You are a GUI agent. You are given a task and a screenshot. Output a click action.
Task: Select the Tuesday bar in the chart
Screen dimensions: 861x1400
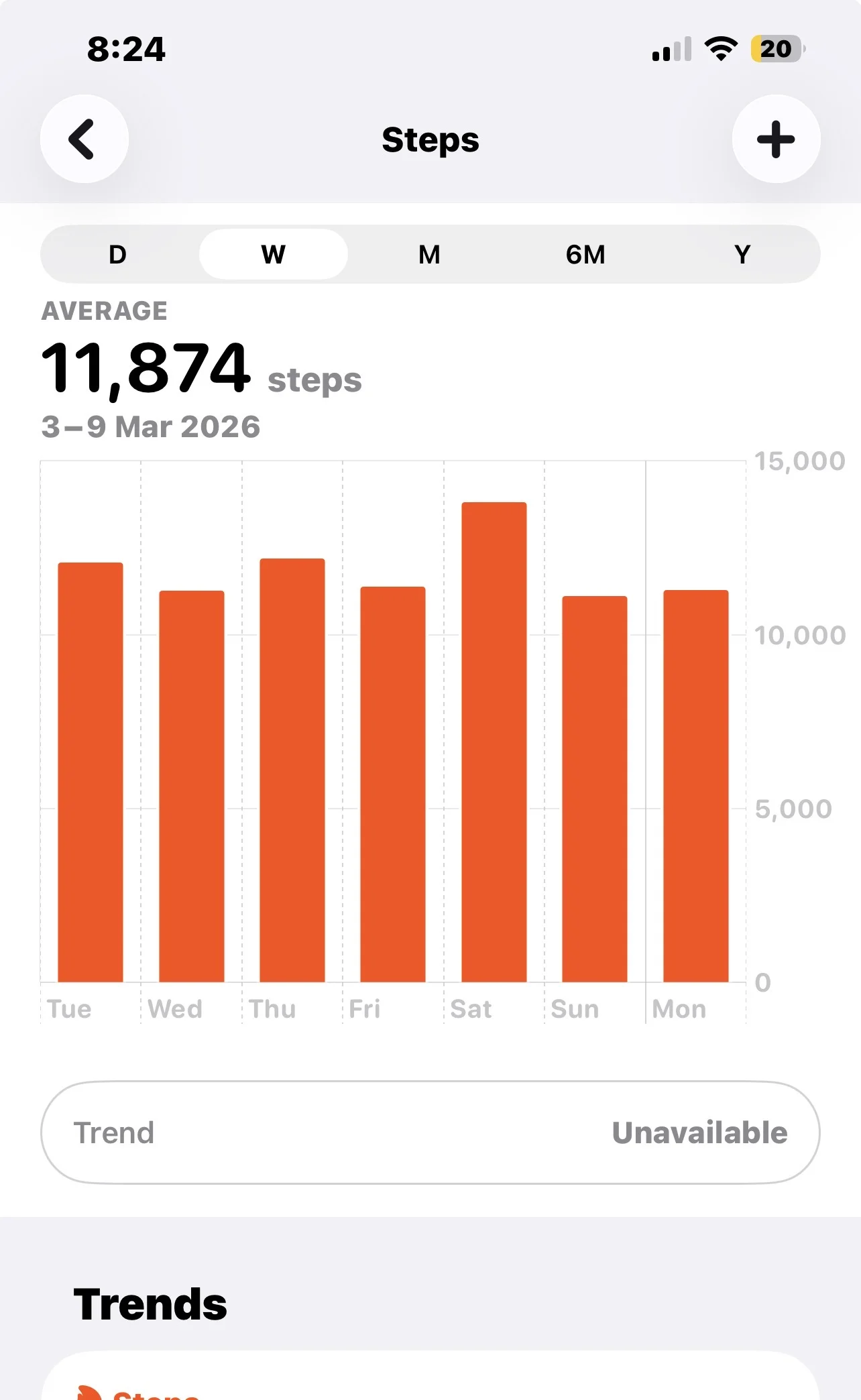(x=91, y=771)
